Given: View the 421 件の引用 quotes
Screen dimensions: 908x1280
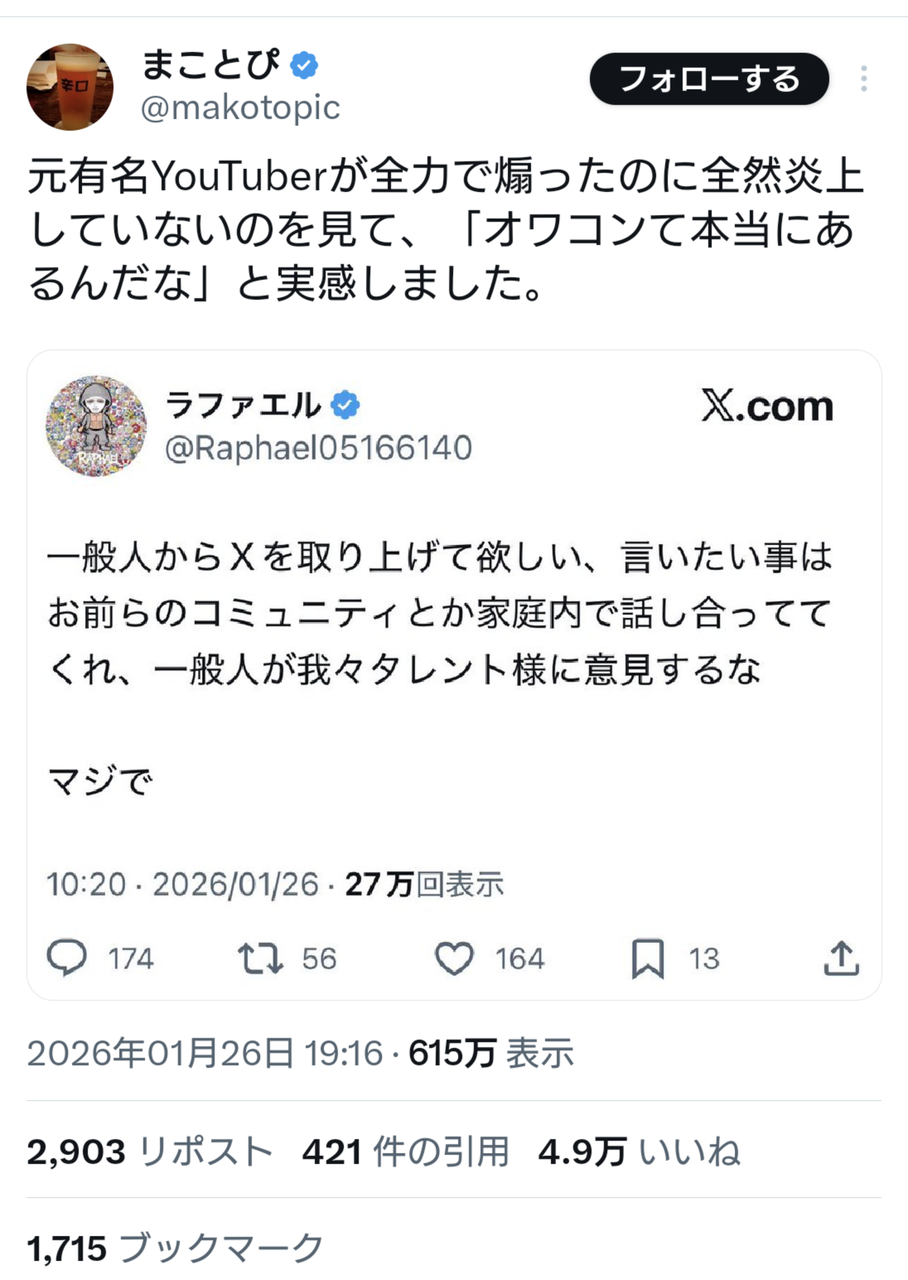Looking at the screenshot, I should click(x=405, y=1153).
